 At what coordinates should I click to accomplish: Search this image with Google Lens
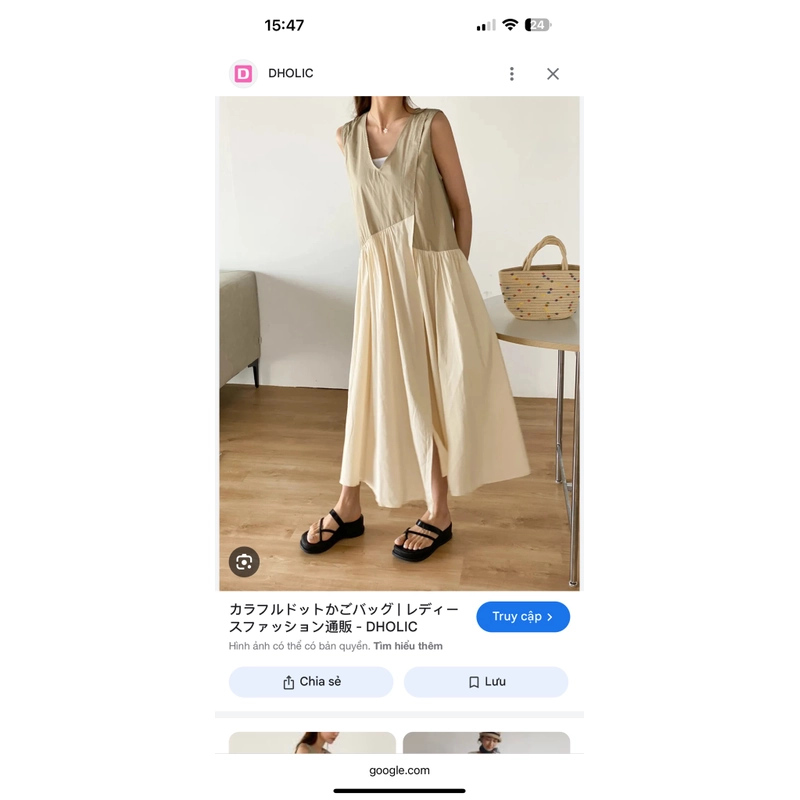pyautogui.click(x=244, y=562)
